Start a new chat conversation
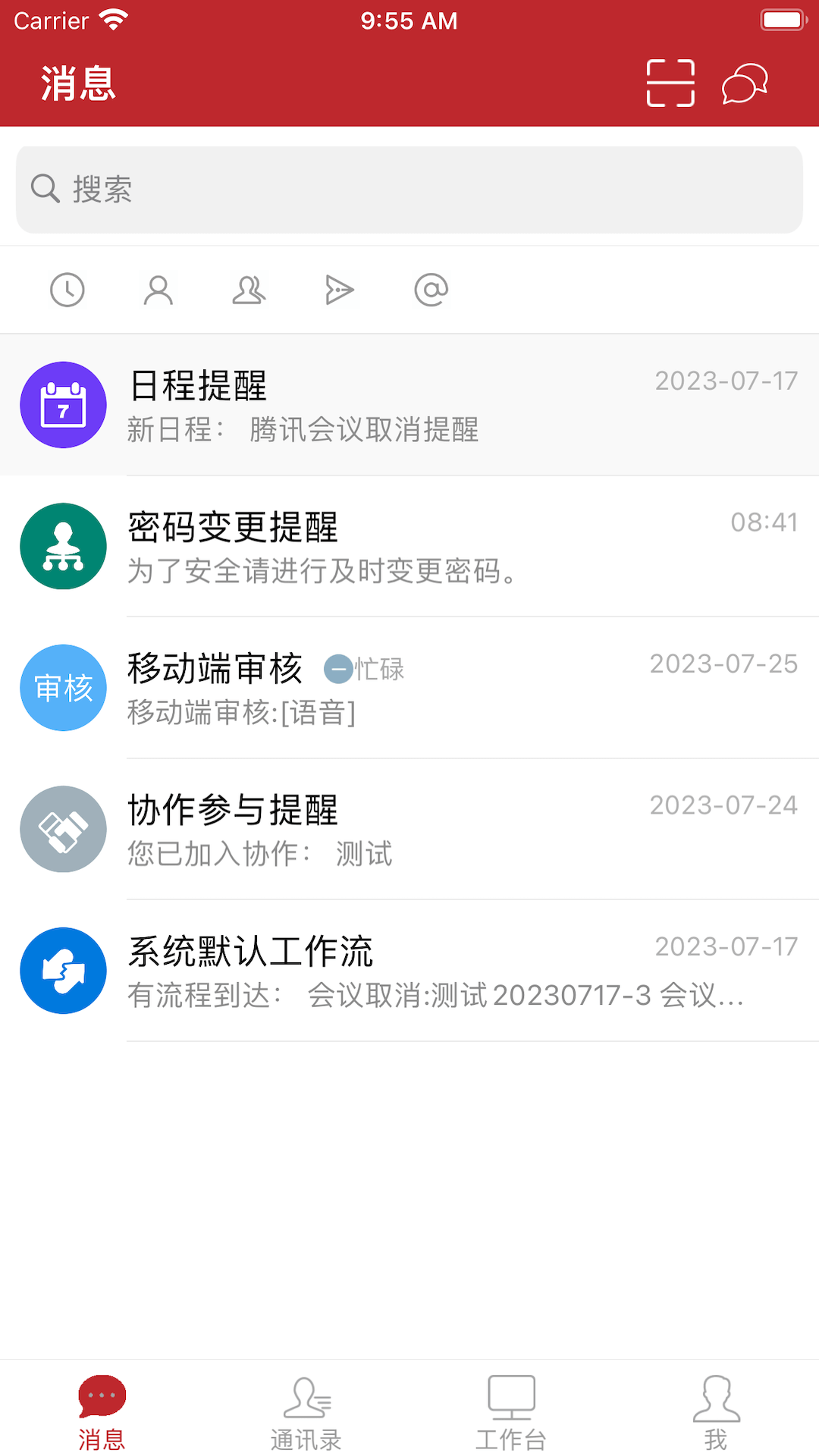Viewport: 819px width, 1456px height. [x=745, y=83]
